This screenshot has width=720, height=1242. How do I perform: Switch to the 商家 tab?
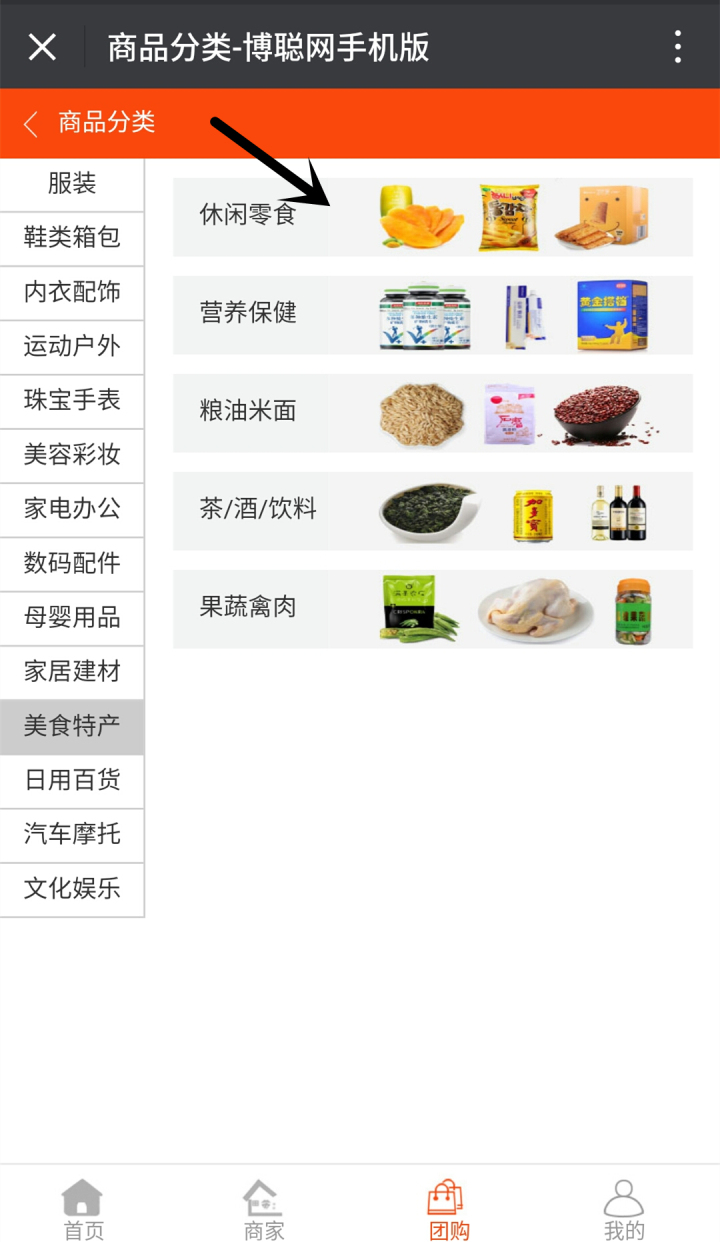click(264, 1208)
